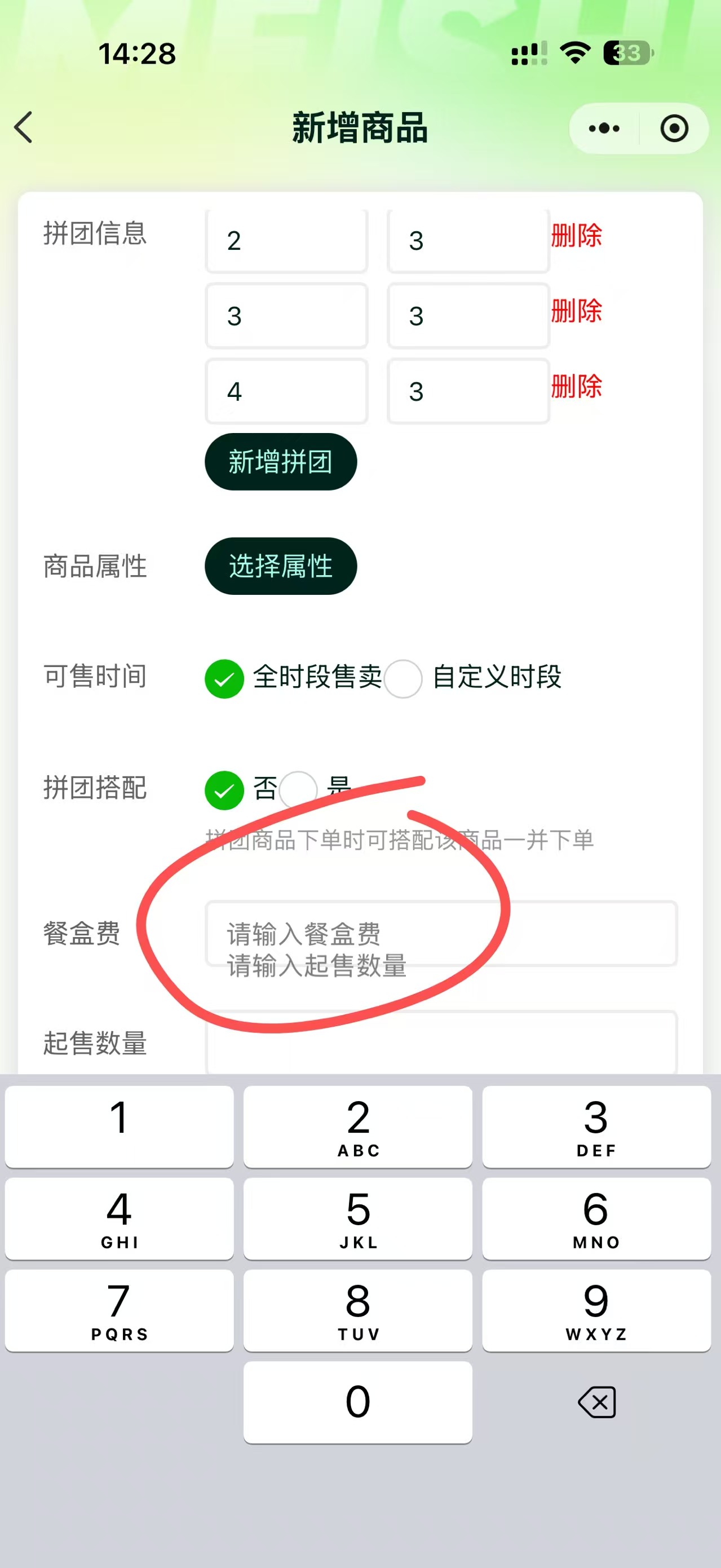The height and width of the screenshot is (1568, 721).
Task: Focus the 起售数量 input field
Action: [441, 1042]
